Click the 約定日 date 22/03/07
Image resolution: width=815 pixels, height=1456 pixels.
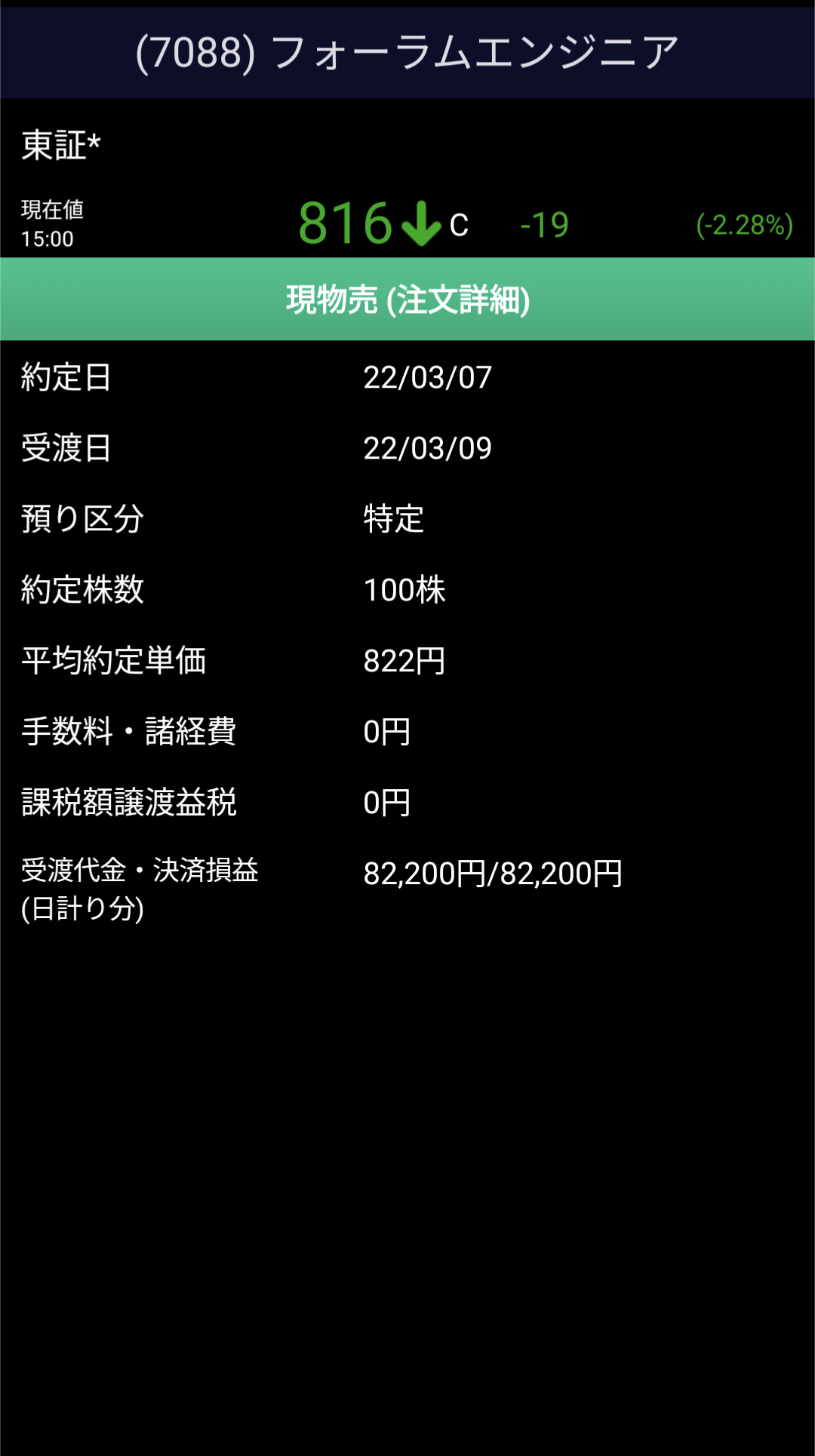coord(428,377)
